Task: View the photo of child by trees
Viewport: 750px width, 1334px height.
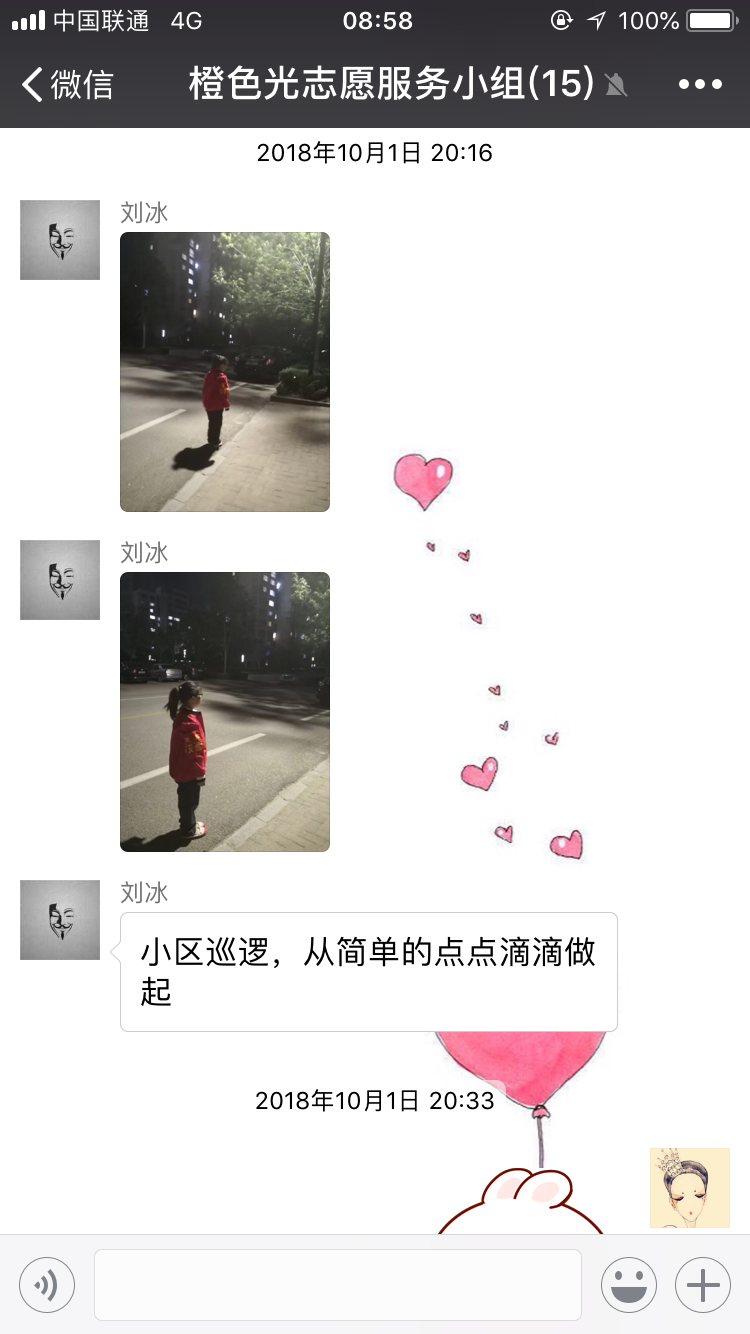Action: 225,372
